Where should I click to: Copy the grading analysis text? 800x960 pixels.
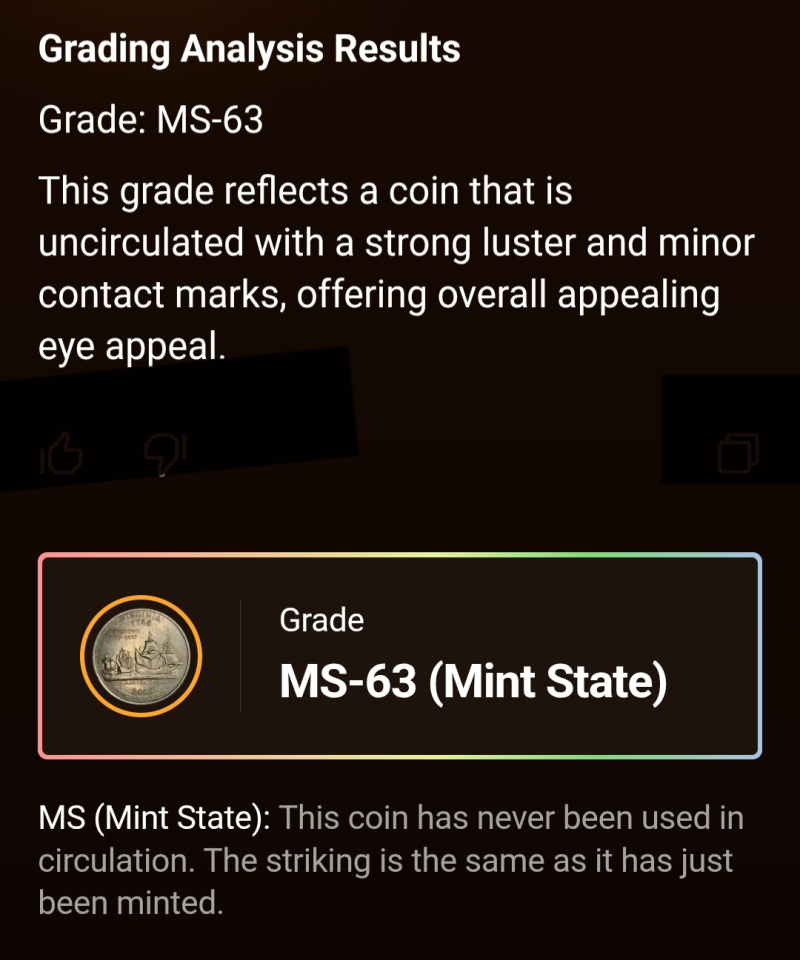[x=738, y=454]
